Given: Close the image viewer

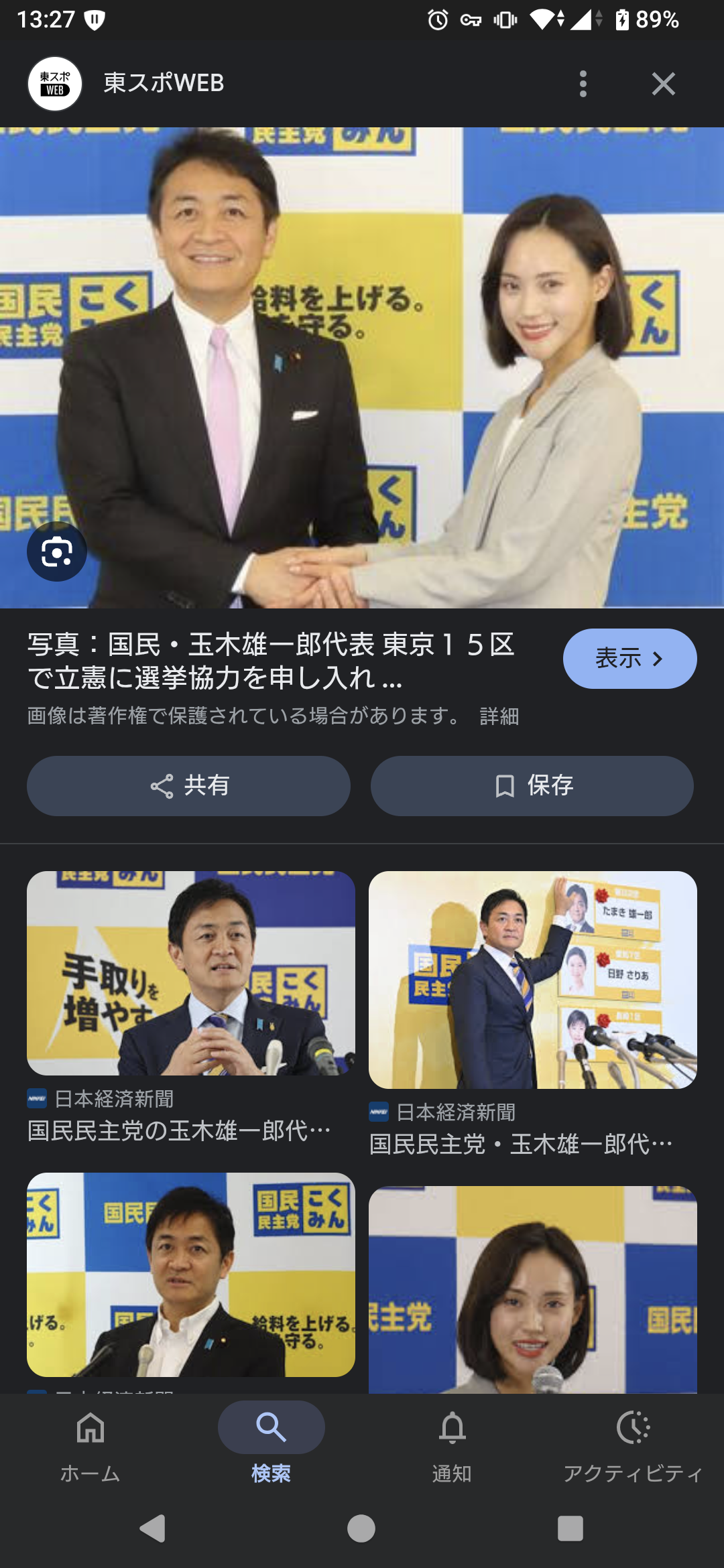Looking at the screenshot, I should [663, 84].
